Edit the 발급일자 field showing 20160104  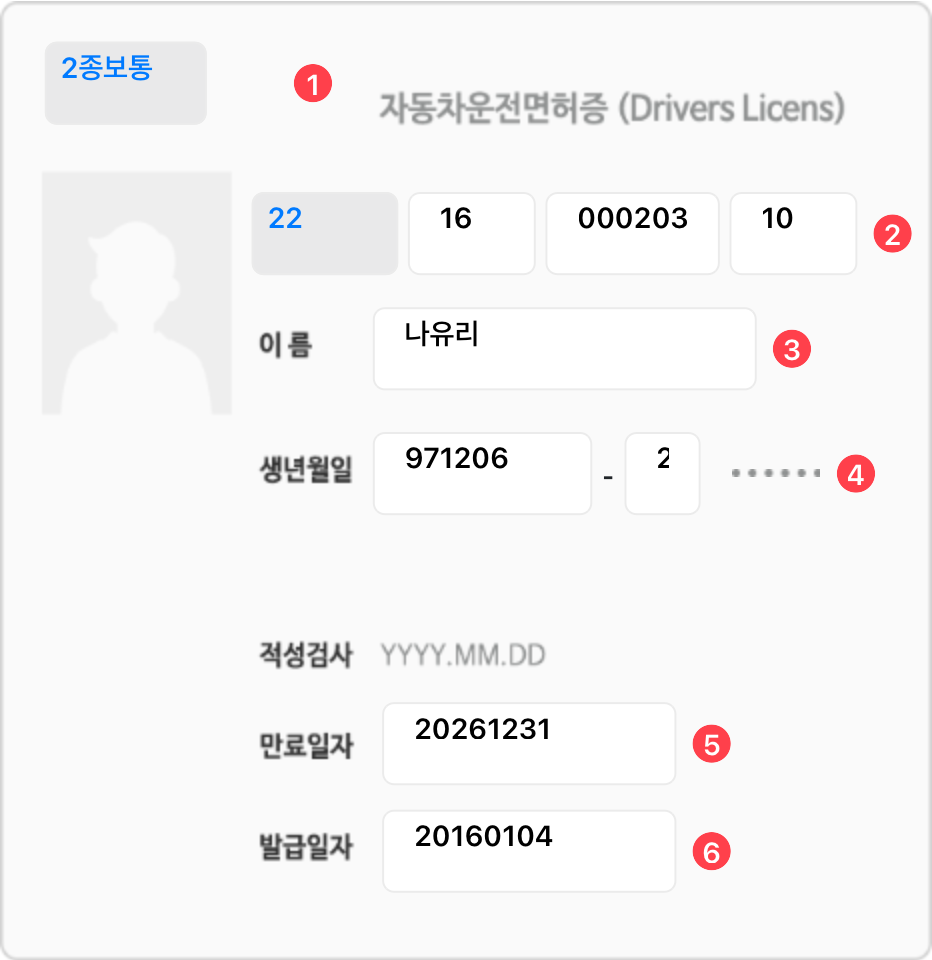(528, 850)
